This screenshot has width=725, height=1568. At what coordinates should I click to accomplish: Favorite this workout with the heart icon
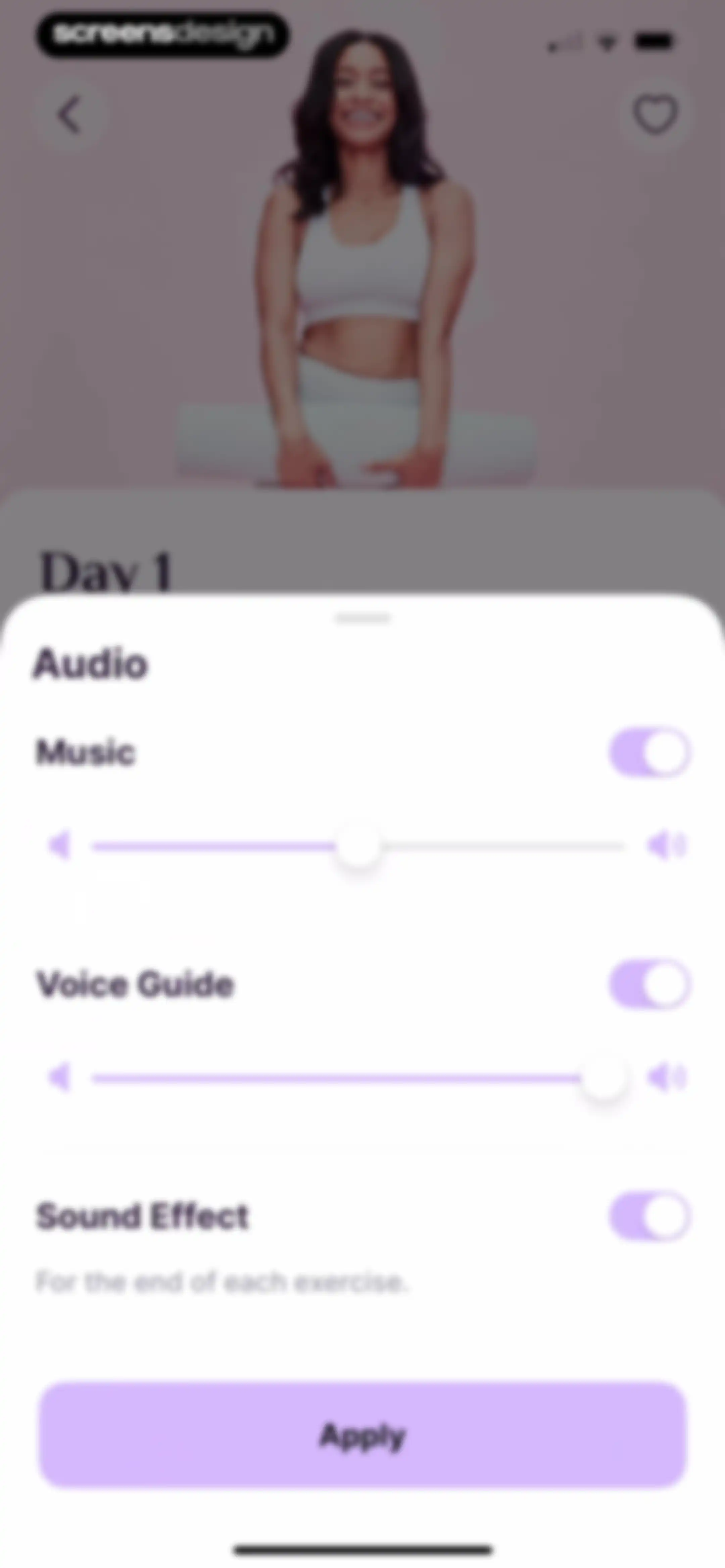(656, 114)
